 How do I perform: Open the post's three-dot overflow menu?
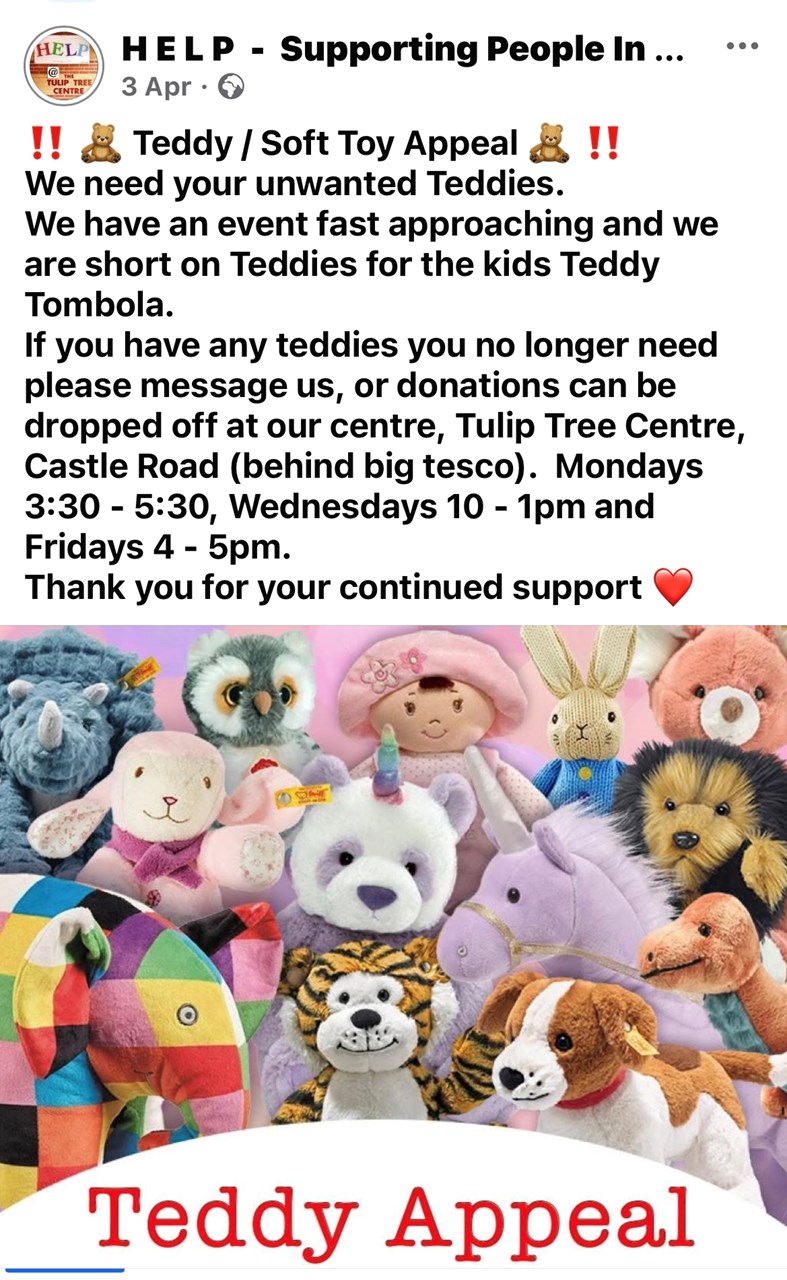coord(742,47)
